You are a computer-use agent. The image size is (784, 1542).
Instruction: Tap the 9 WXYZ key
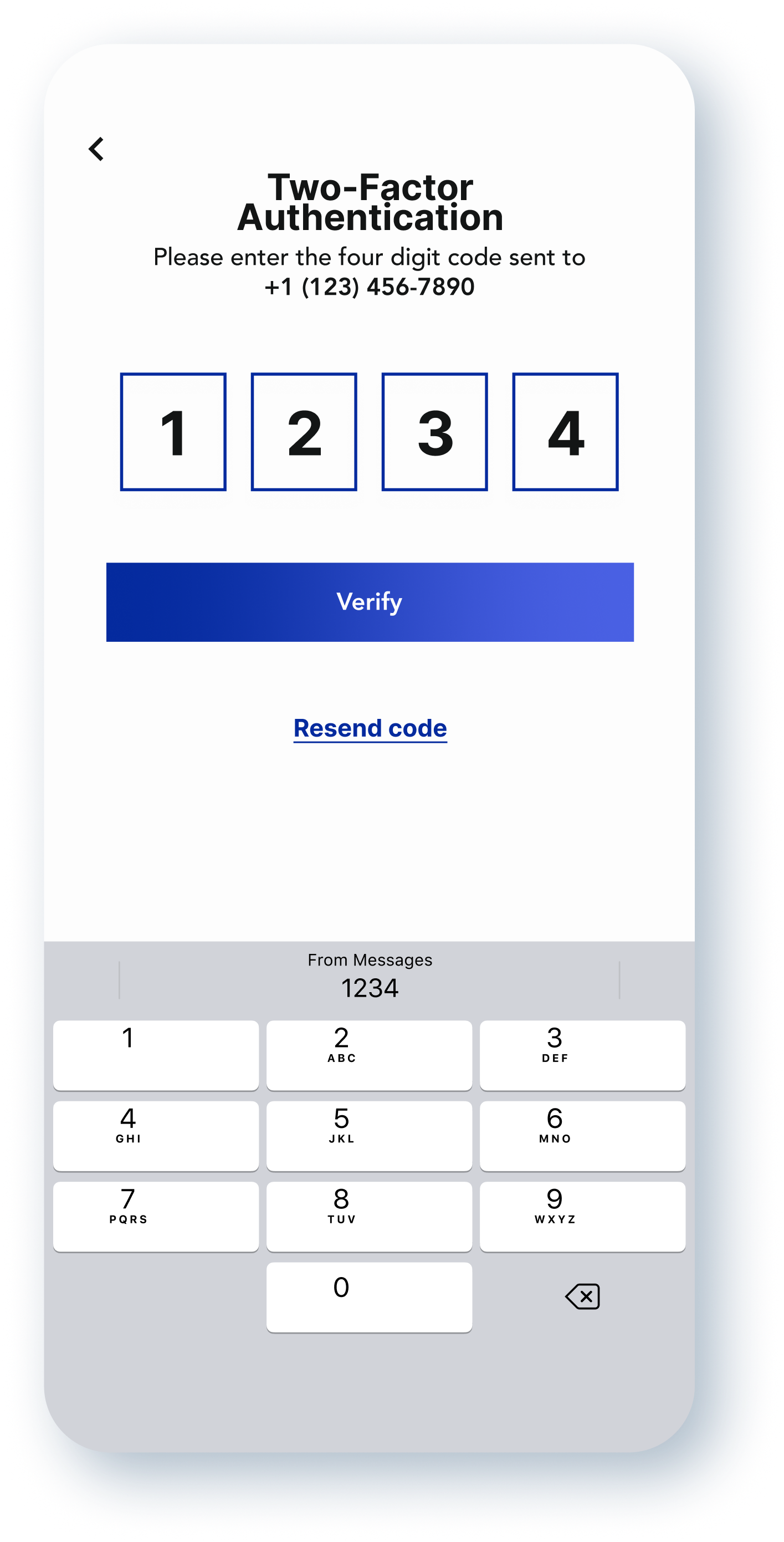pos(582,1216)
